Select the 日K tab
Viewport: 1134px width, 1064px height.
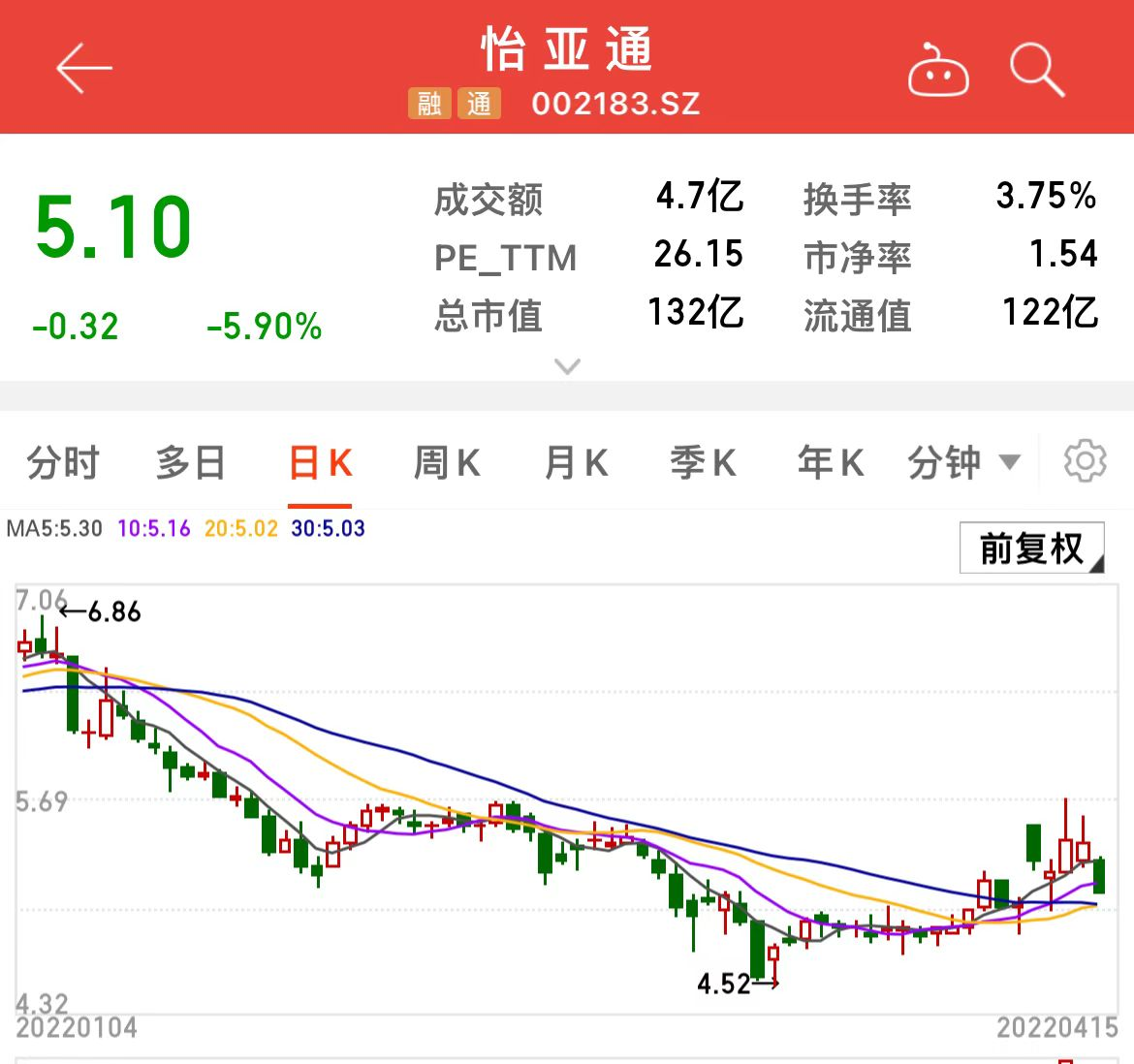pos(320,463)
